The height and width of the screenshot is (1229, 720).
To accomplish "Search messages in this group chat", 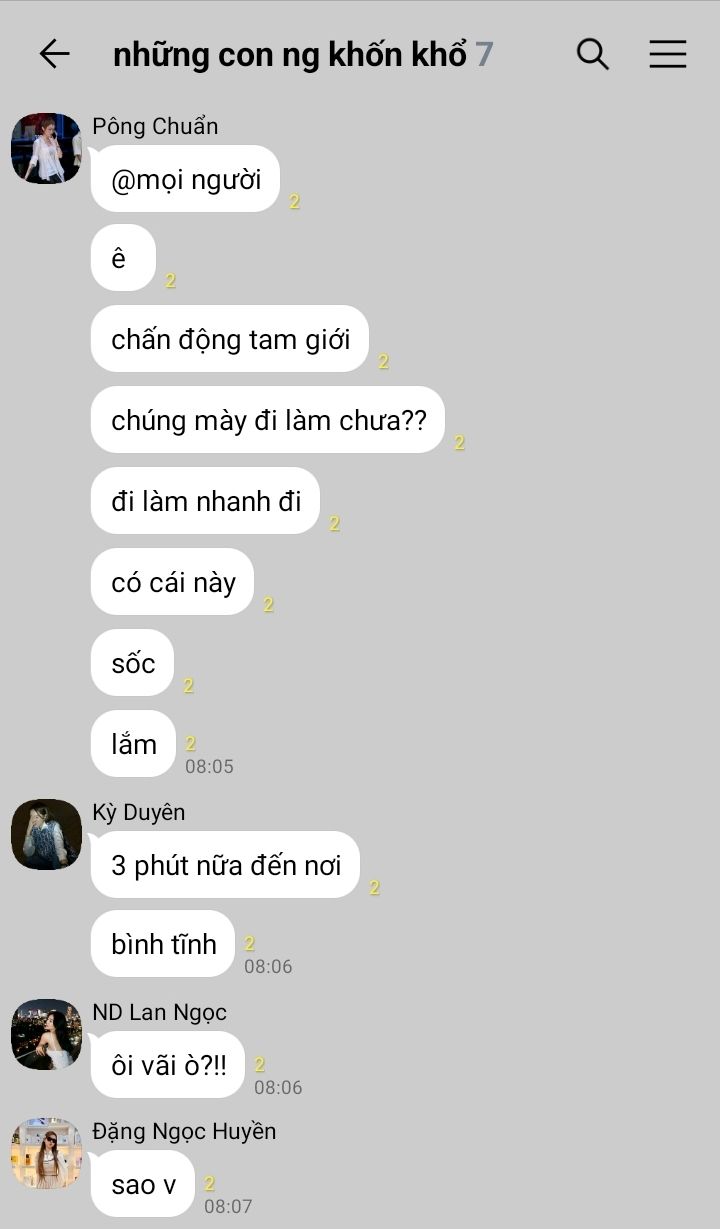I will (x=592, y=54).
